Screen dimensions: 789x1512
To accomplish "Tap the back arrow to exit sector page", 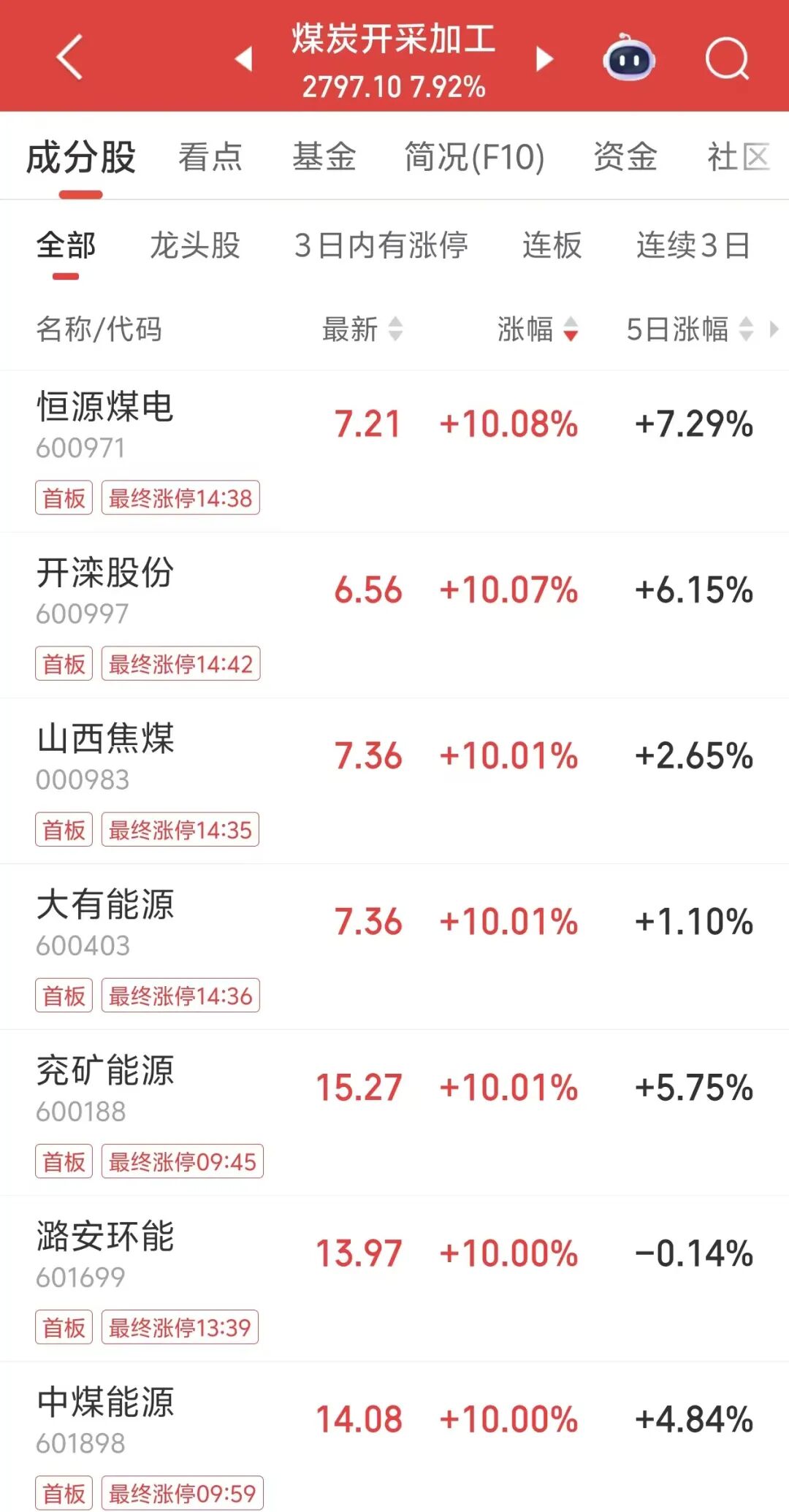I will (x=67, y=58).
